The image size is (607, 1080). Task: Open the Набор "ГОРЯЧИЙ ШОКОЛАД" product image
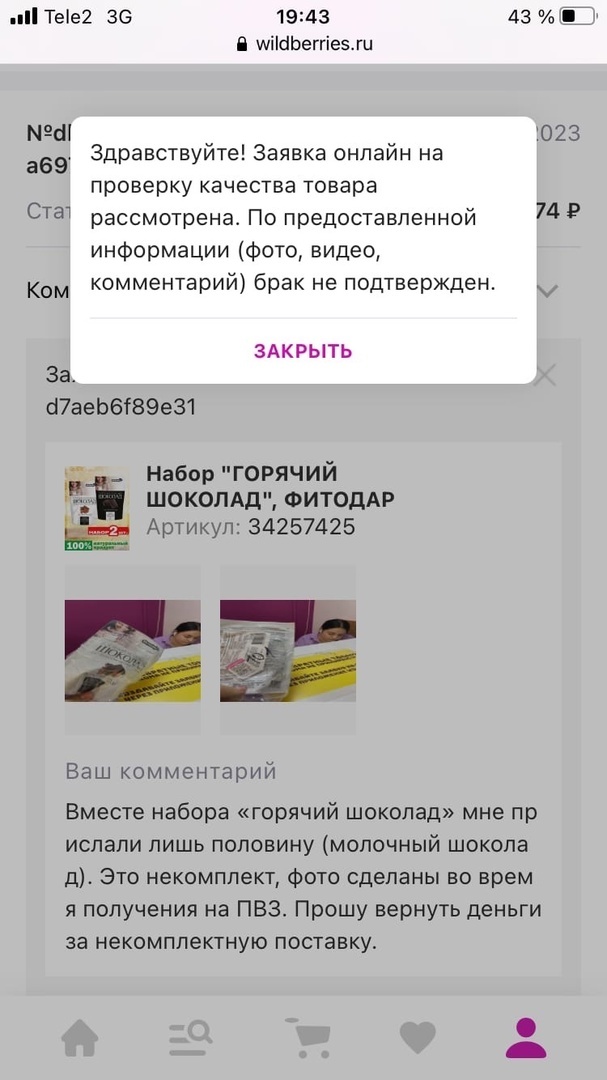[97, 508]
